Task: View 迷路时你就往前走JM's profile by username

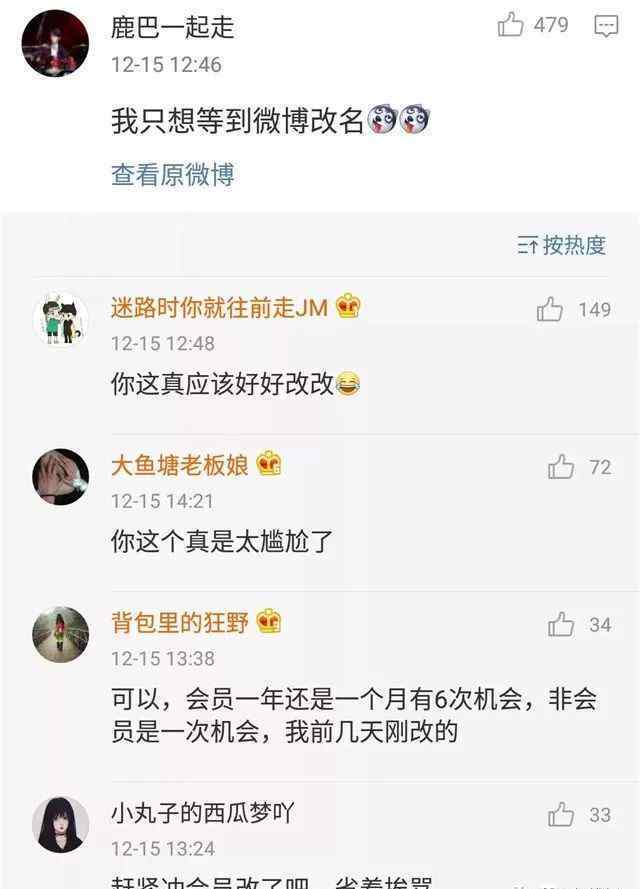Action: pos(219,308)
